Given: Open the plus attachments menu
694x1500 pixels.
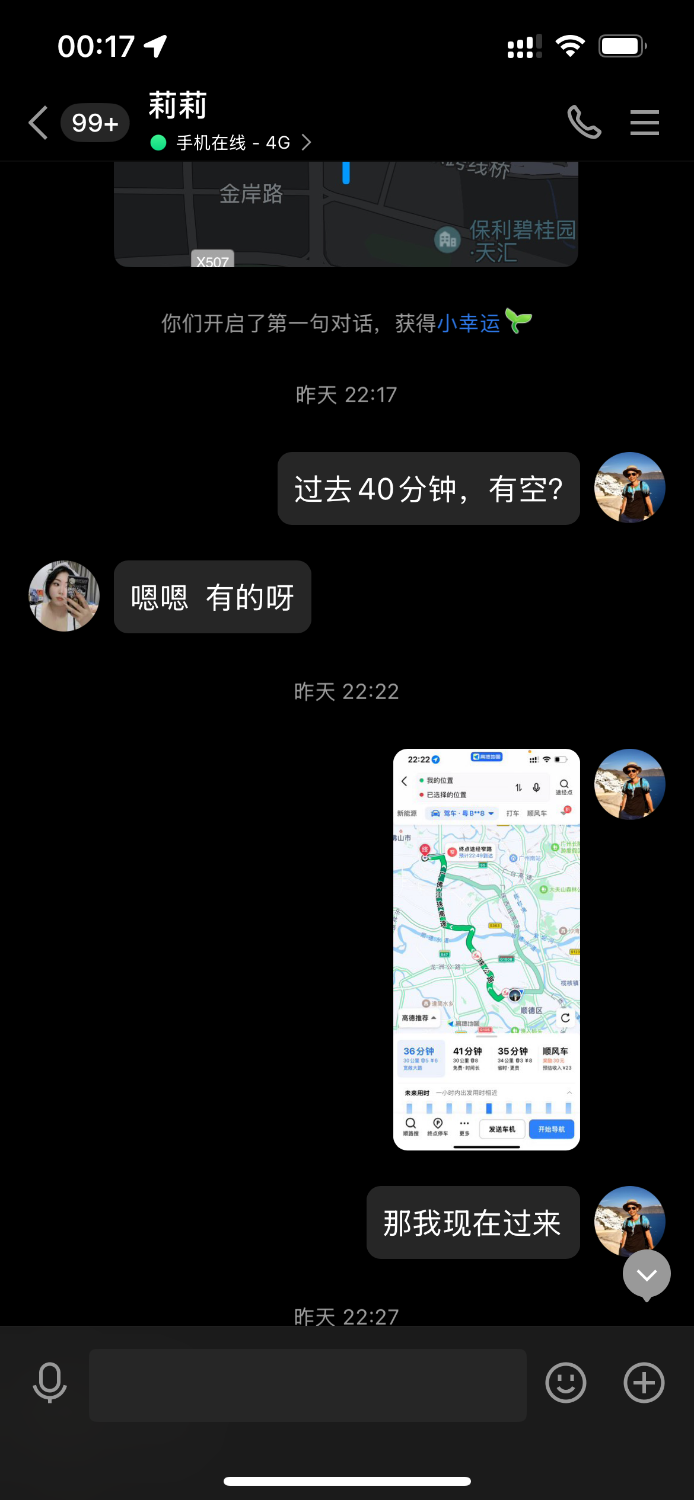Looking at the screenshot, I should click(644, 1383).
